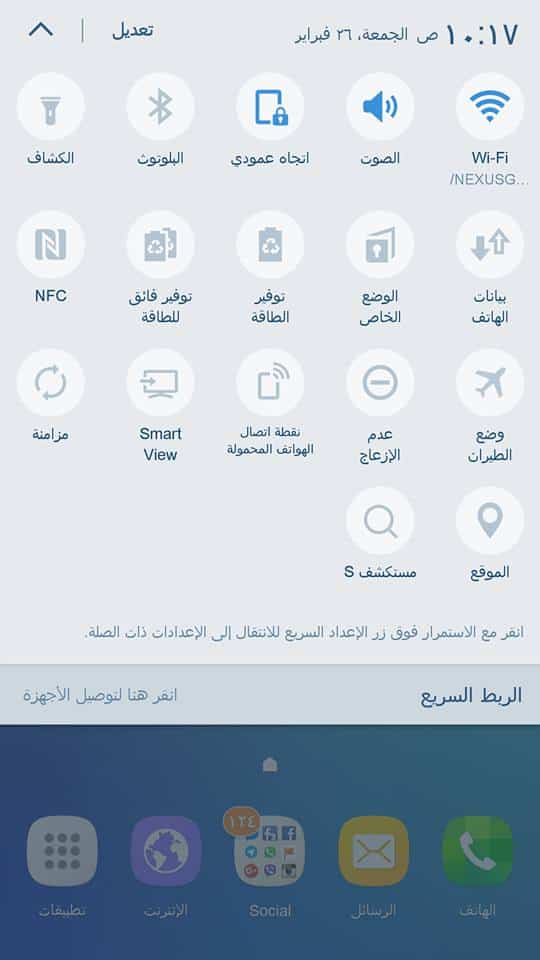The width and height of the screenshot is (540, 960).
Task: Open Smart View
Action: click(x=160, y=383)
